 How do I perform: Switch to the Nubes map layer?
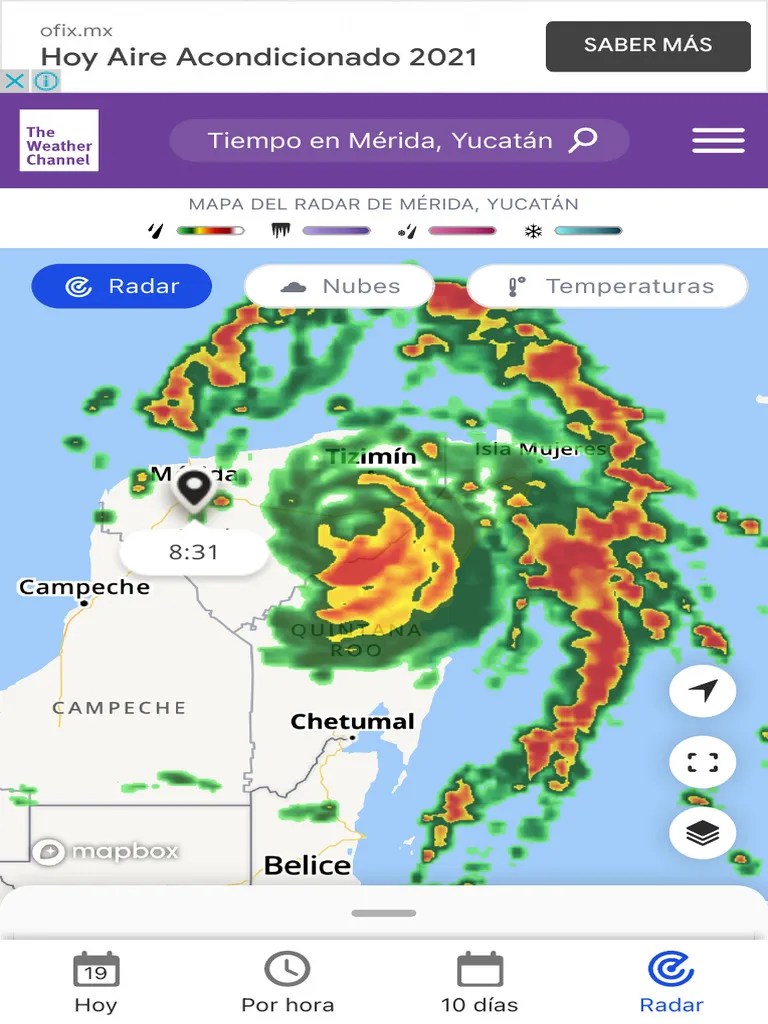(339, 286)
